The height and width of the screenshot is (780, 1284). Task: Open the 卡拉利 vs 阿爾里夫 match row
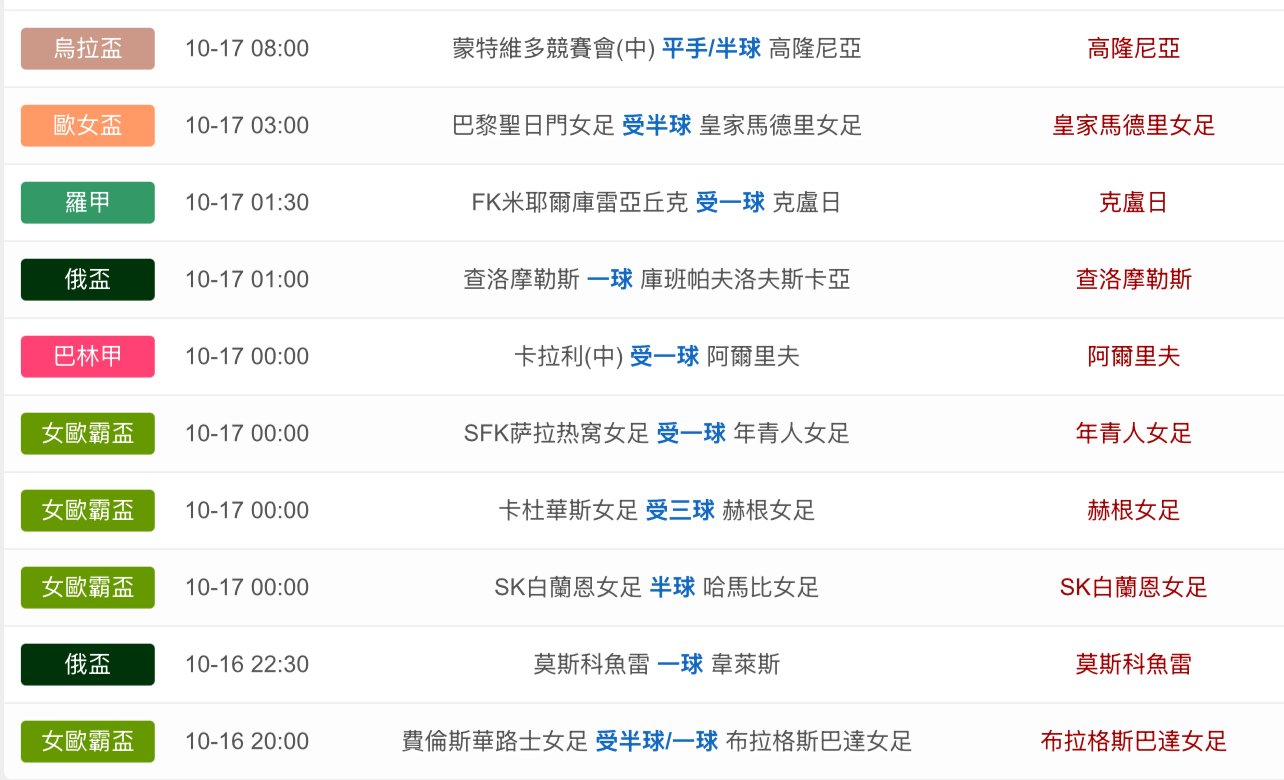656,356
